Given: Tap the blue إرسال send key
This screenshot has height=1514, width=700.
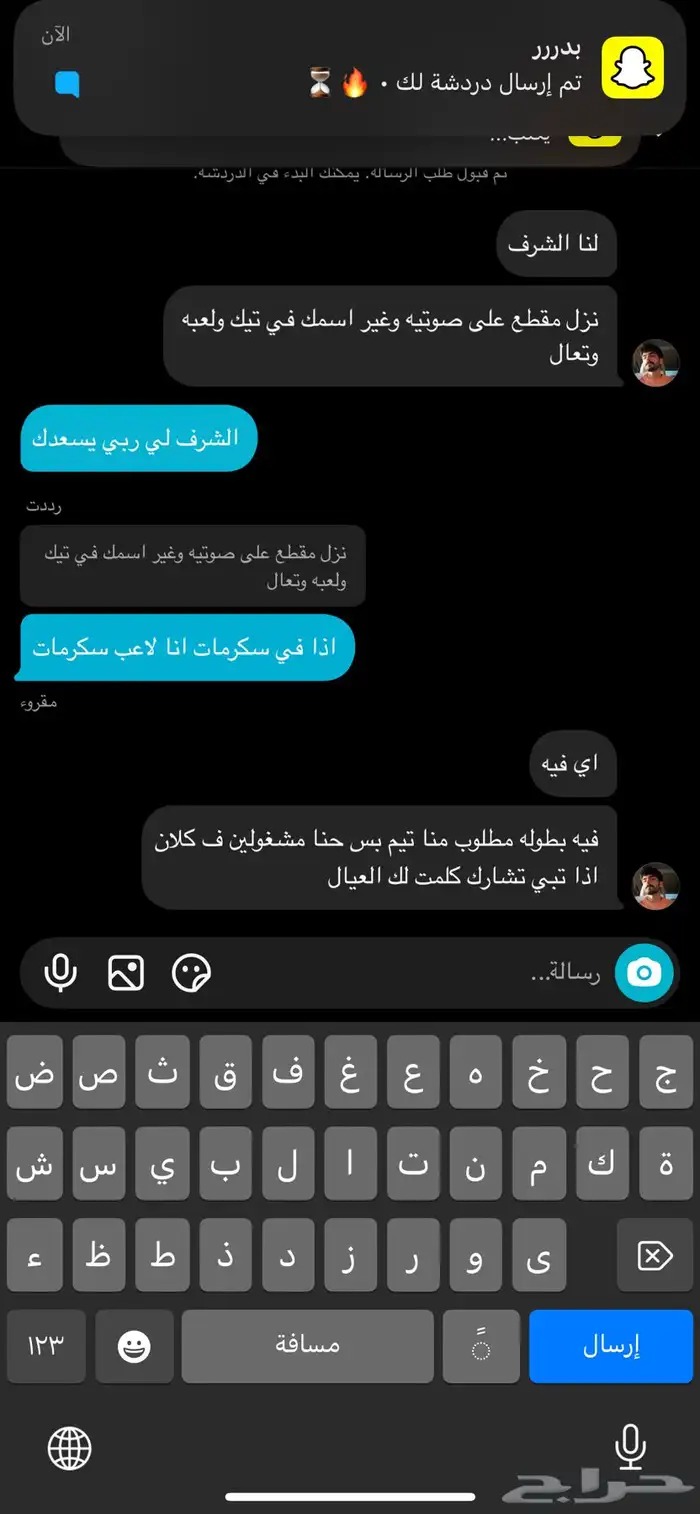Looking at the screenshot, I should point(610,1346).
